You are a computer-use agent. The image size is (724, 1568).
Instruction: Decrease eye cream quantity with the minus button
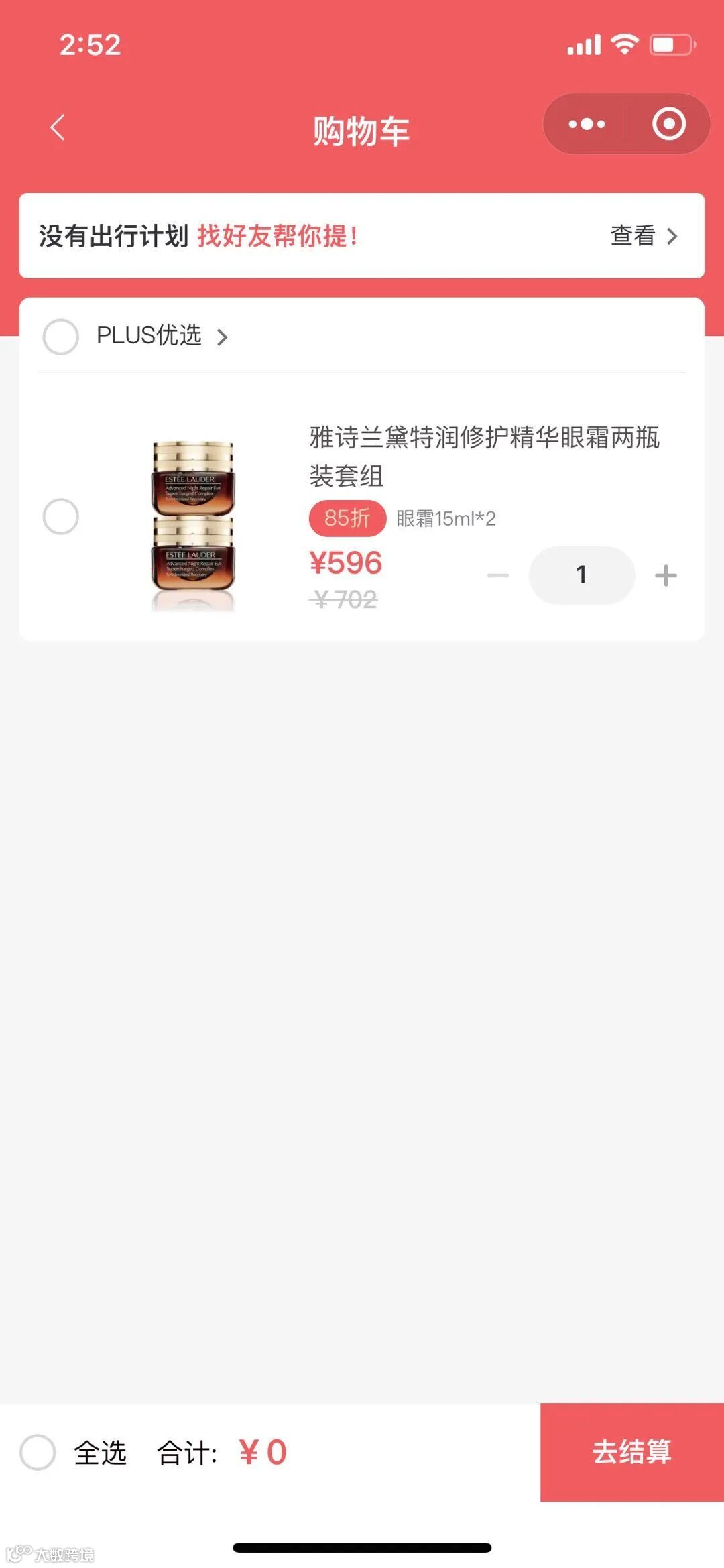point(497,575)
